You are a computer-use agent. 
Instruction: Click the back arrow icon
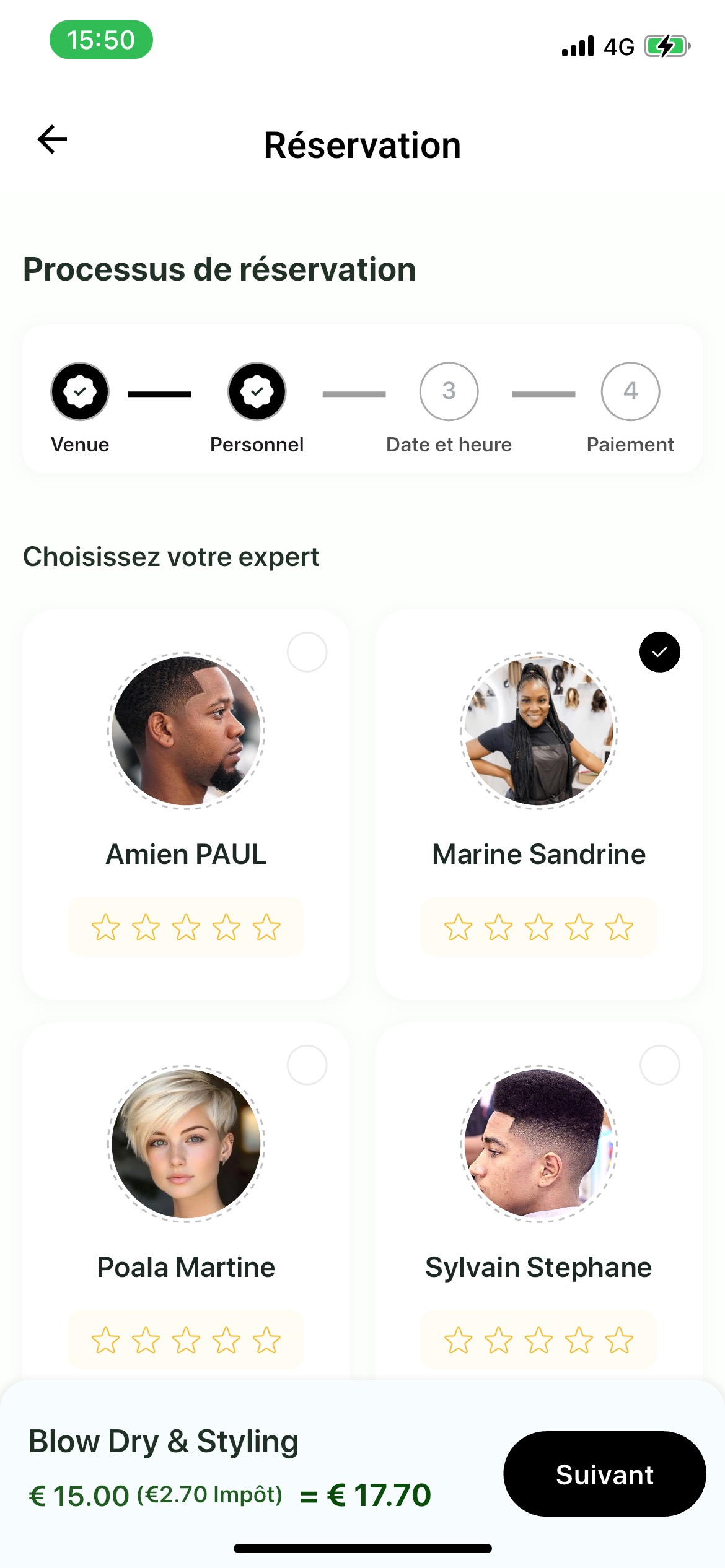[x=52, y=141]
